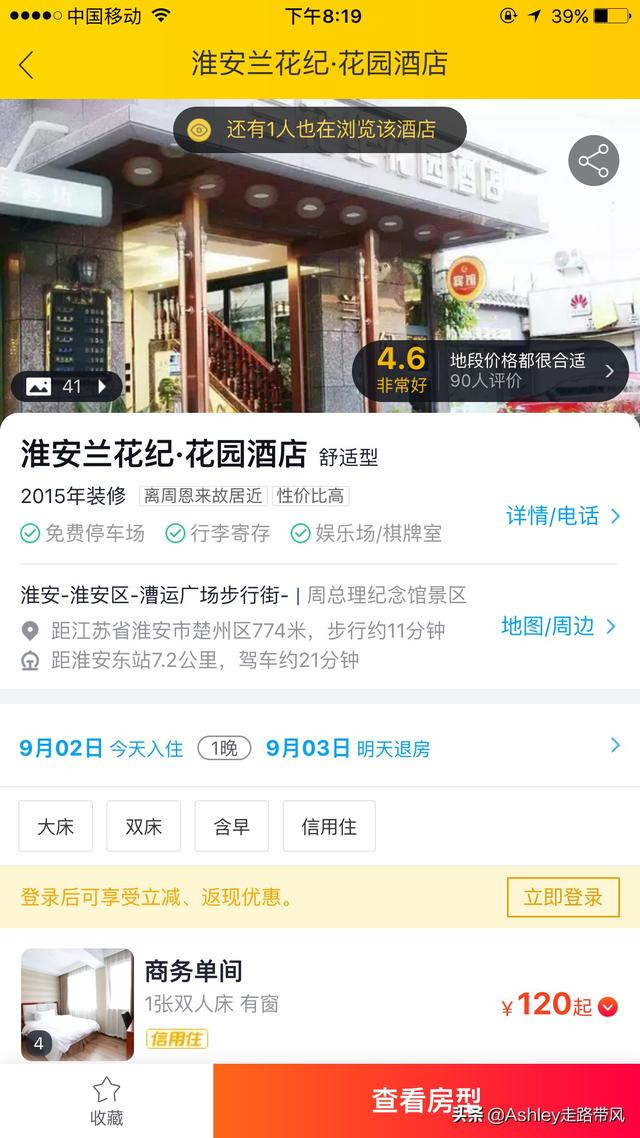
Task: Open 详情/电话 details
Action: (x=562, y=516)
